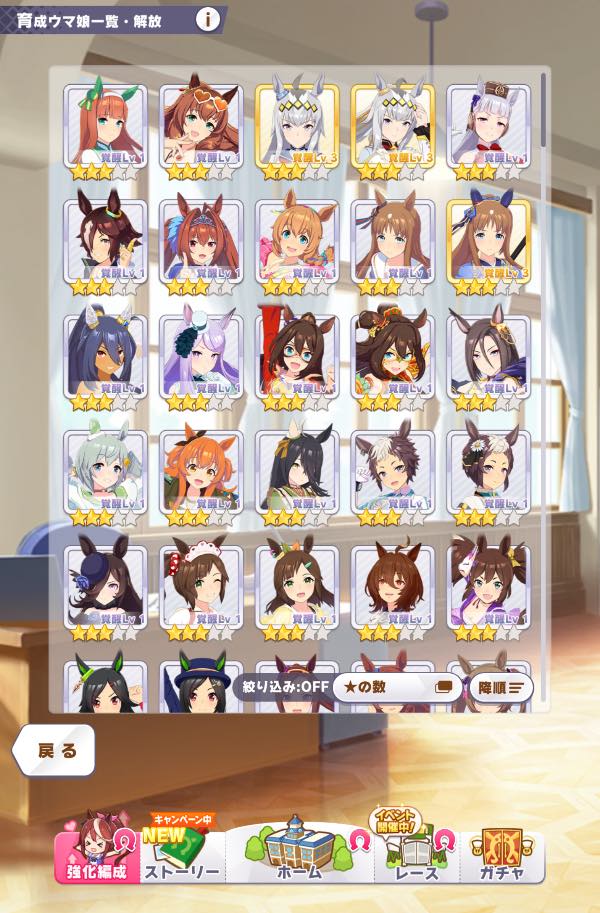Go to the ホーム tab
This screenshot has height=913, width=600.
[x=300, y=850]
